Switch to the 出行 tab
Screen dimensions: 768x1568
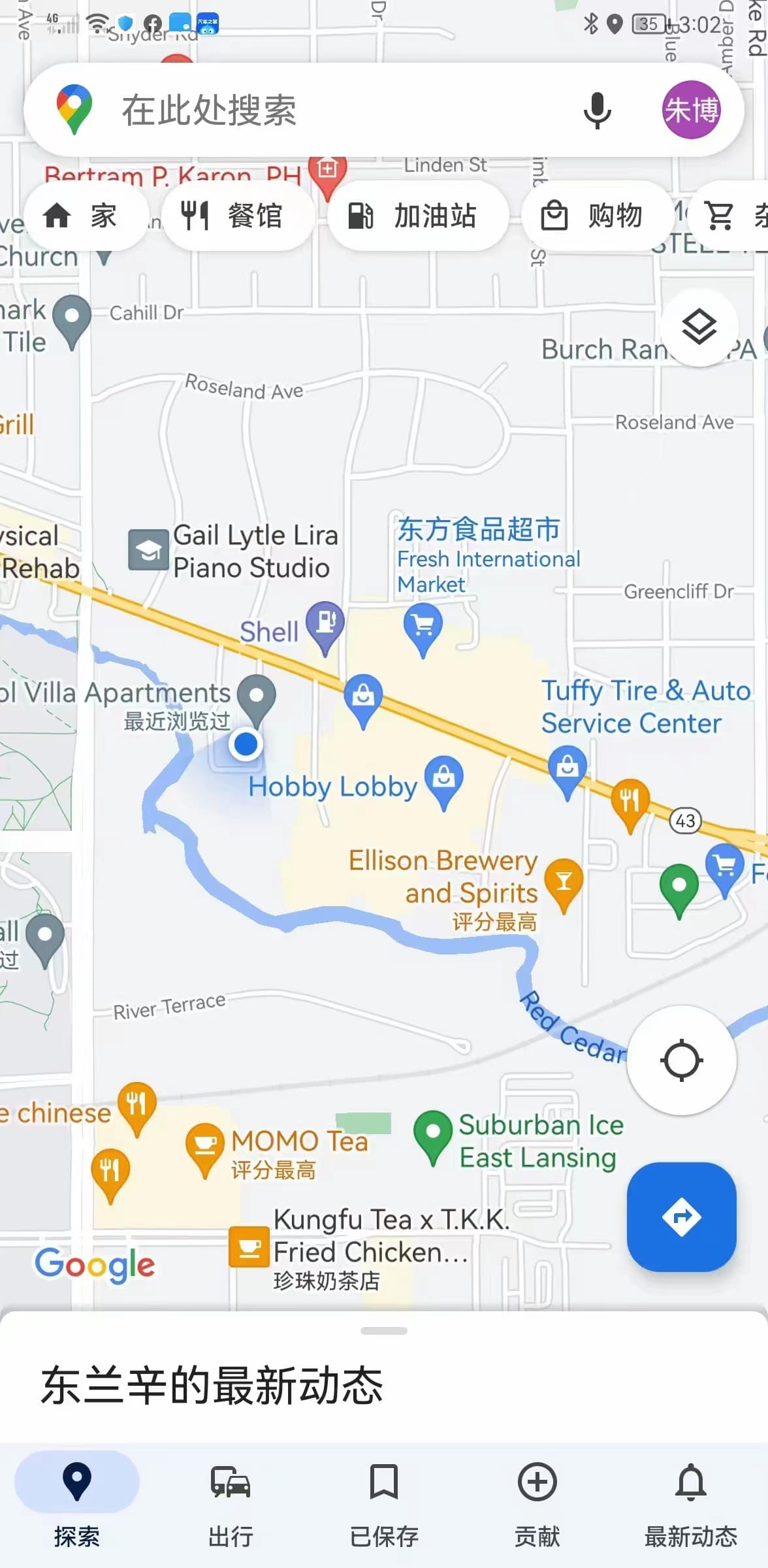(230, 1503)
